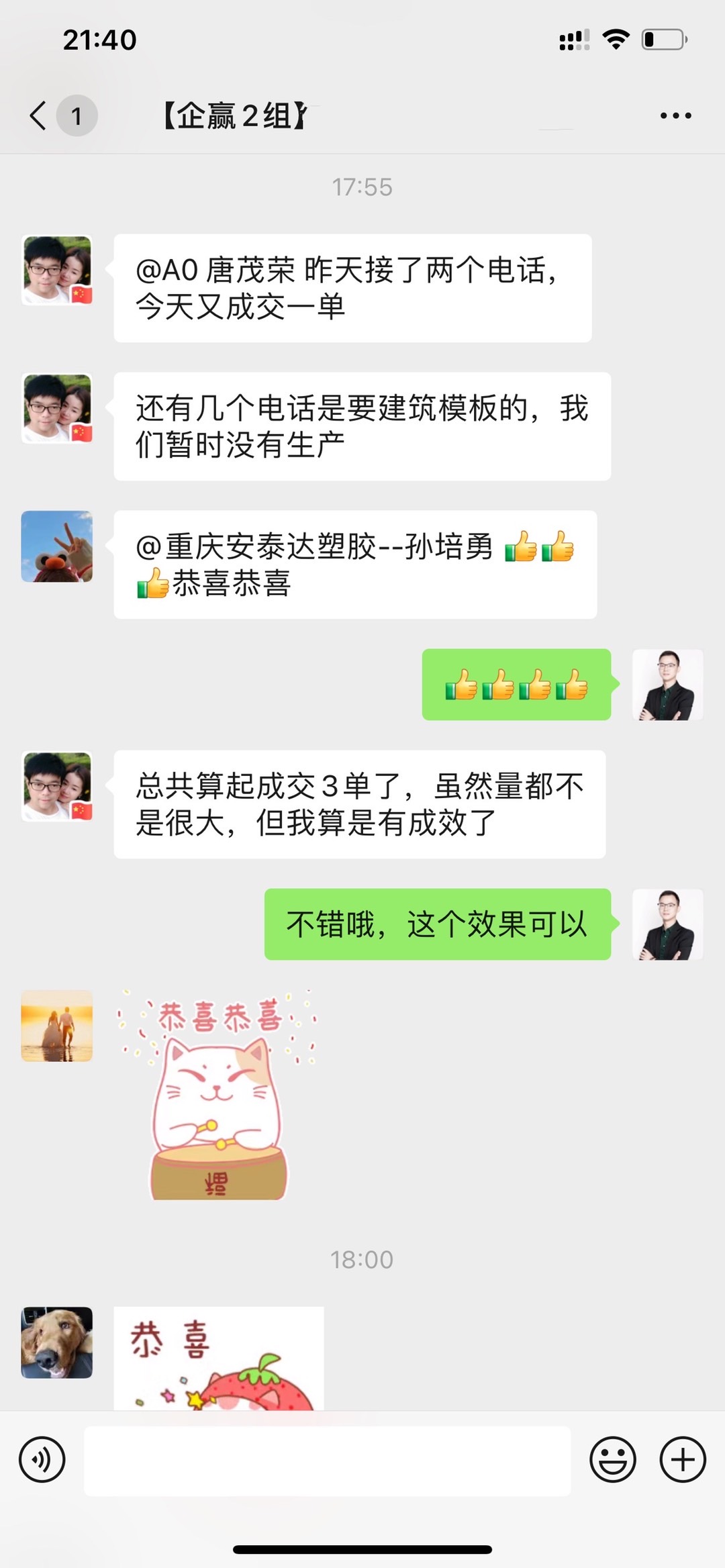The image size is (725, 1568).
Task: Tap the message text field
Action: coord(327,1461)
